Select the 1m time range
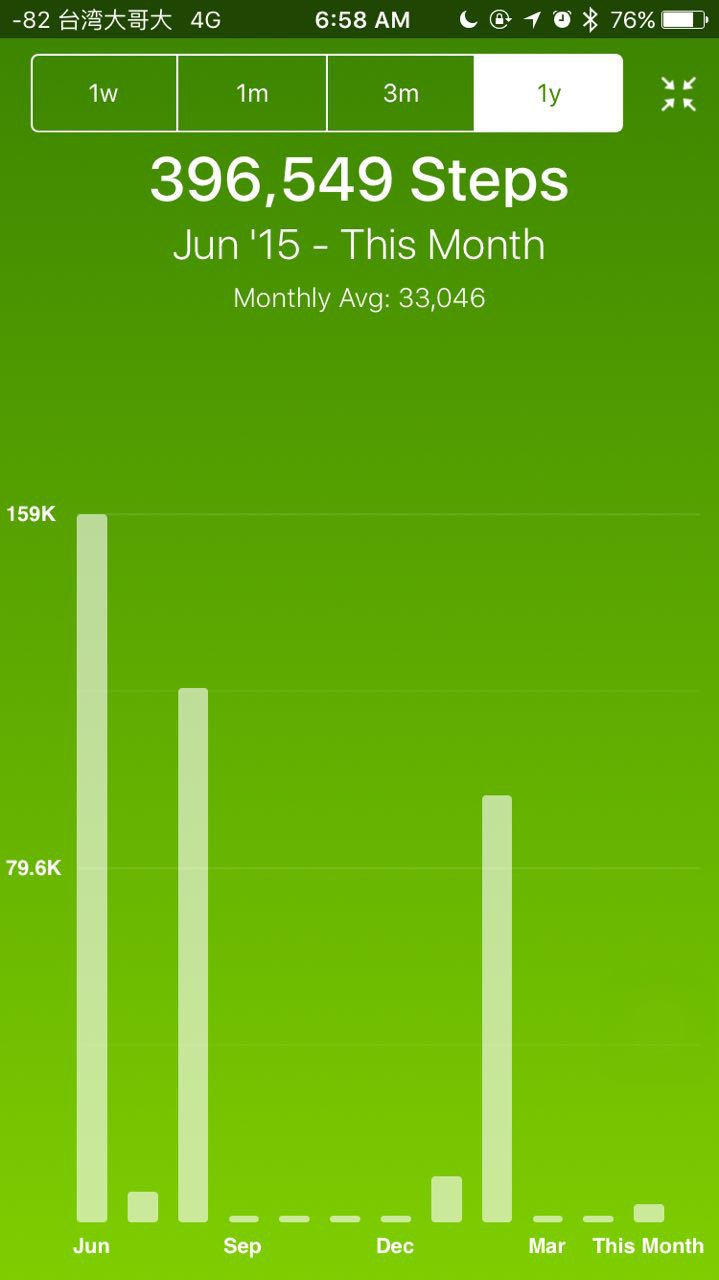 click(x=252, y=93)
